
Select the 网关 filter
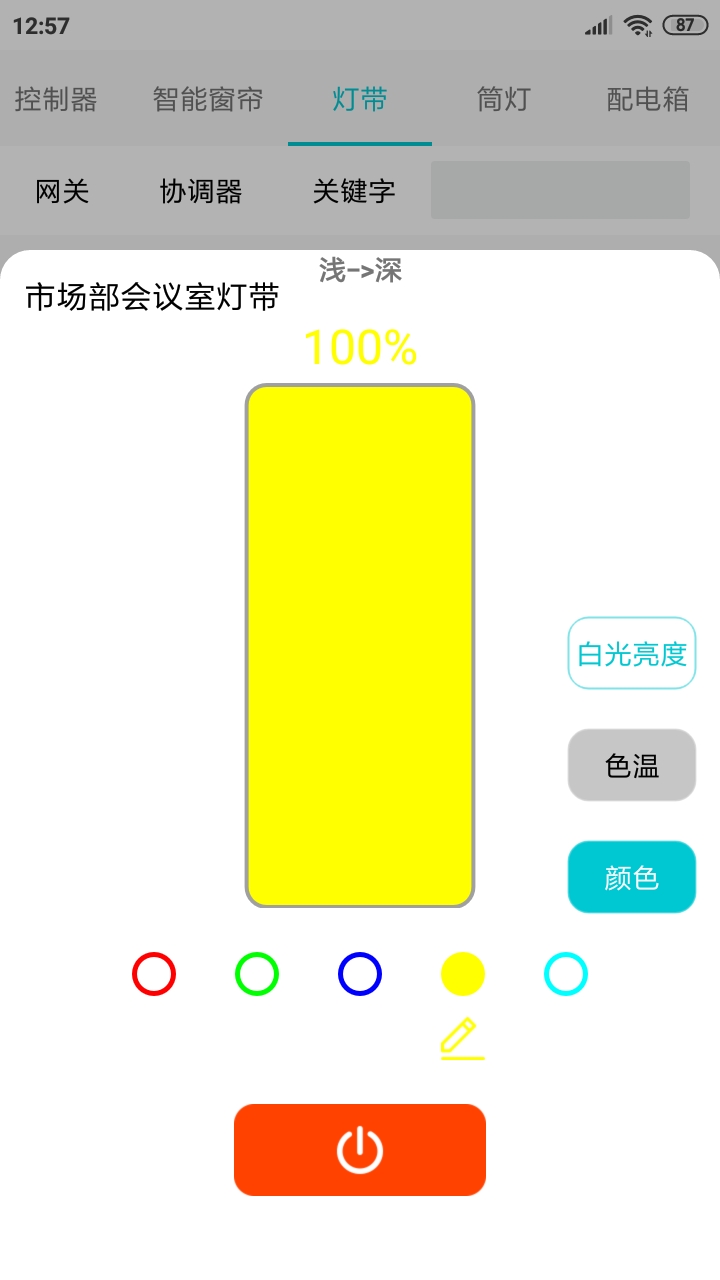tap(62, 191)
